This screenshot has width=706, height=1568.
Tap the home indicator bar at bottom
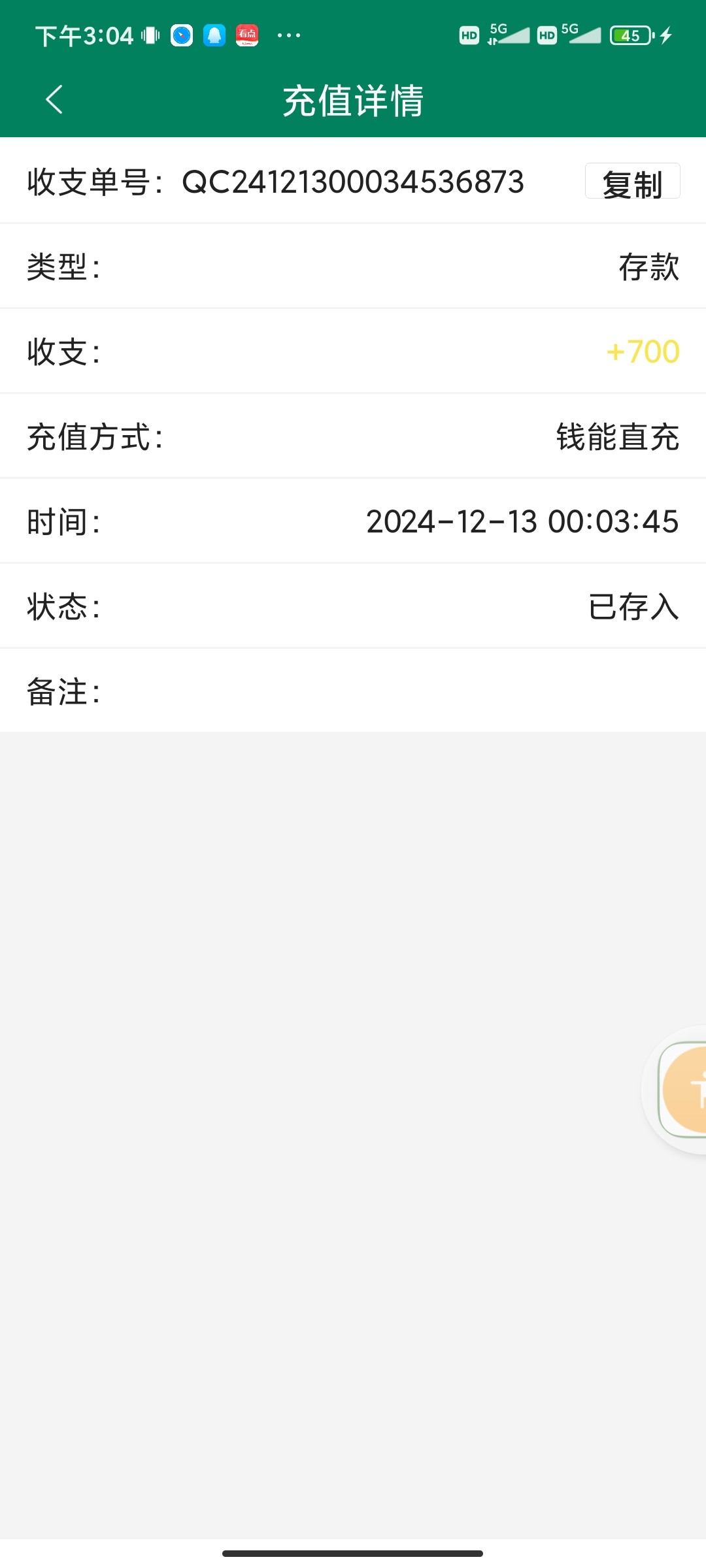(x=353, y=1552)
